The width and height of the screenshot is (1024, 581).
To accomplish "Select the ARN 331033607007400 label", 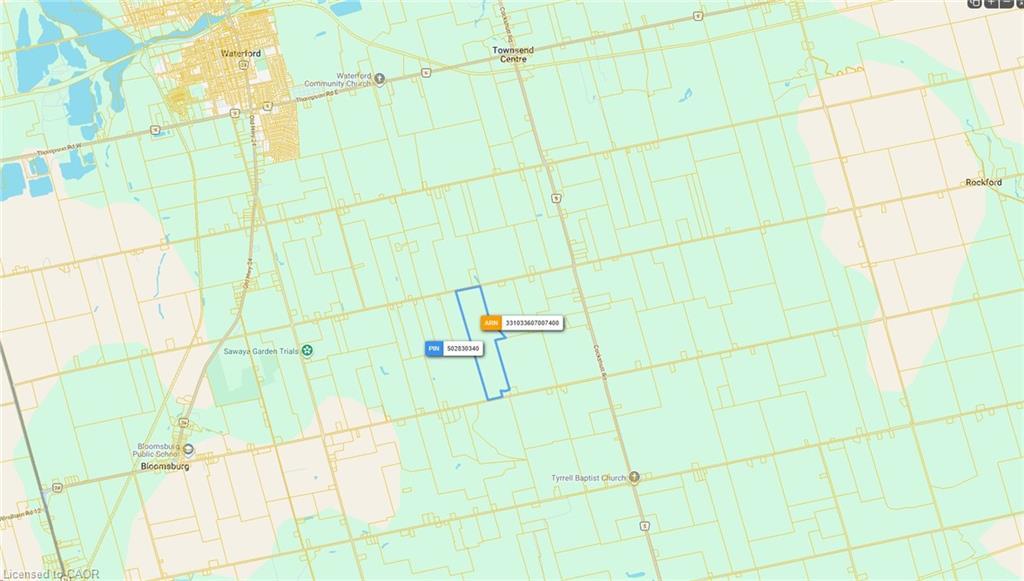I will [520, 323].
